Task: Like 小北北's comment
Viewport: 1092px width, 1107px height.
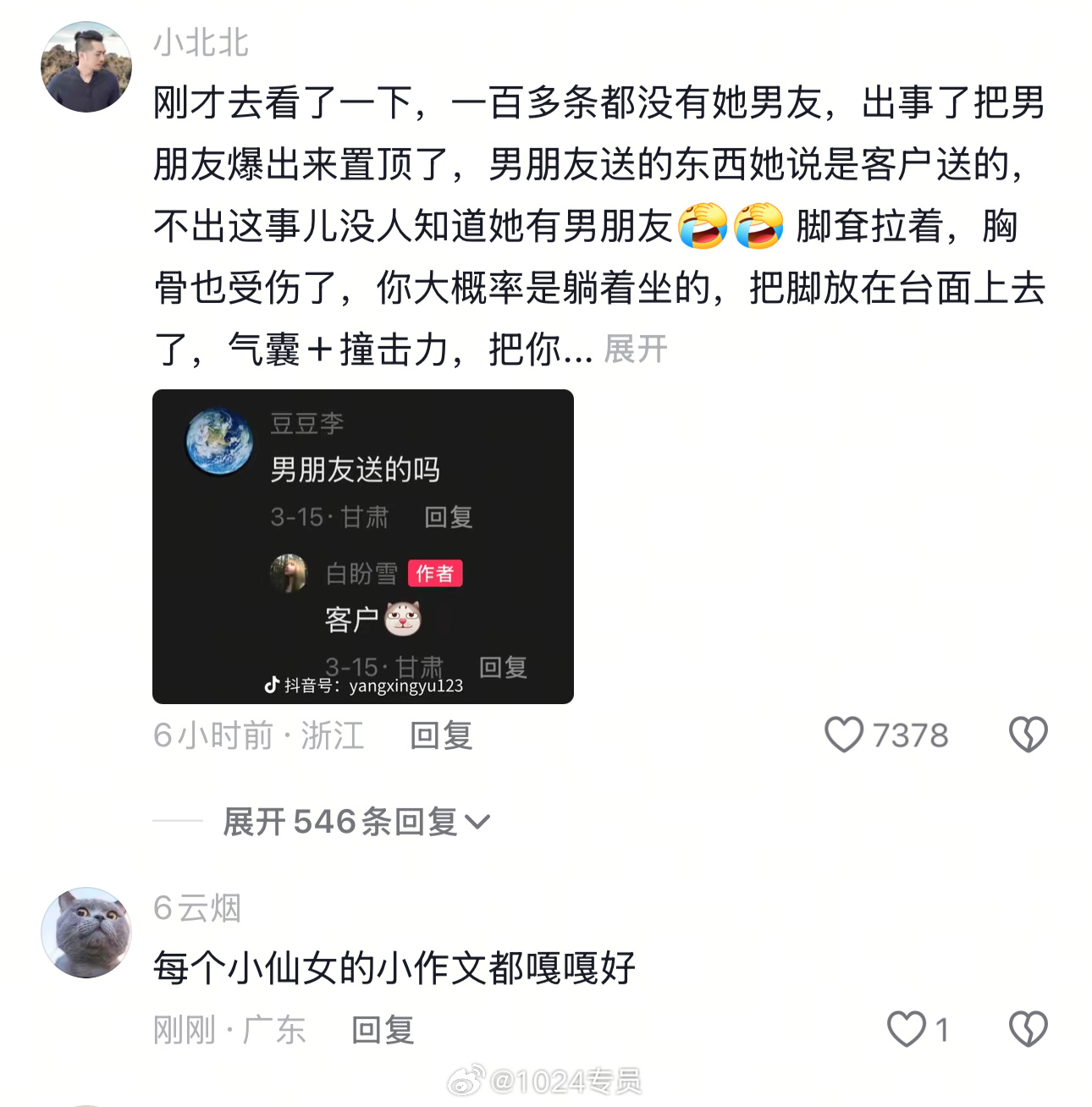Action: 844,735
